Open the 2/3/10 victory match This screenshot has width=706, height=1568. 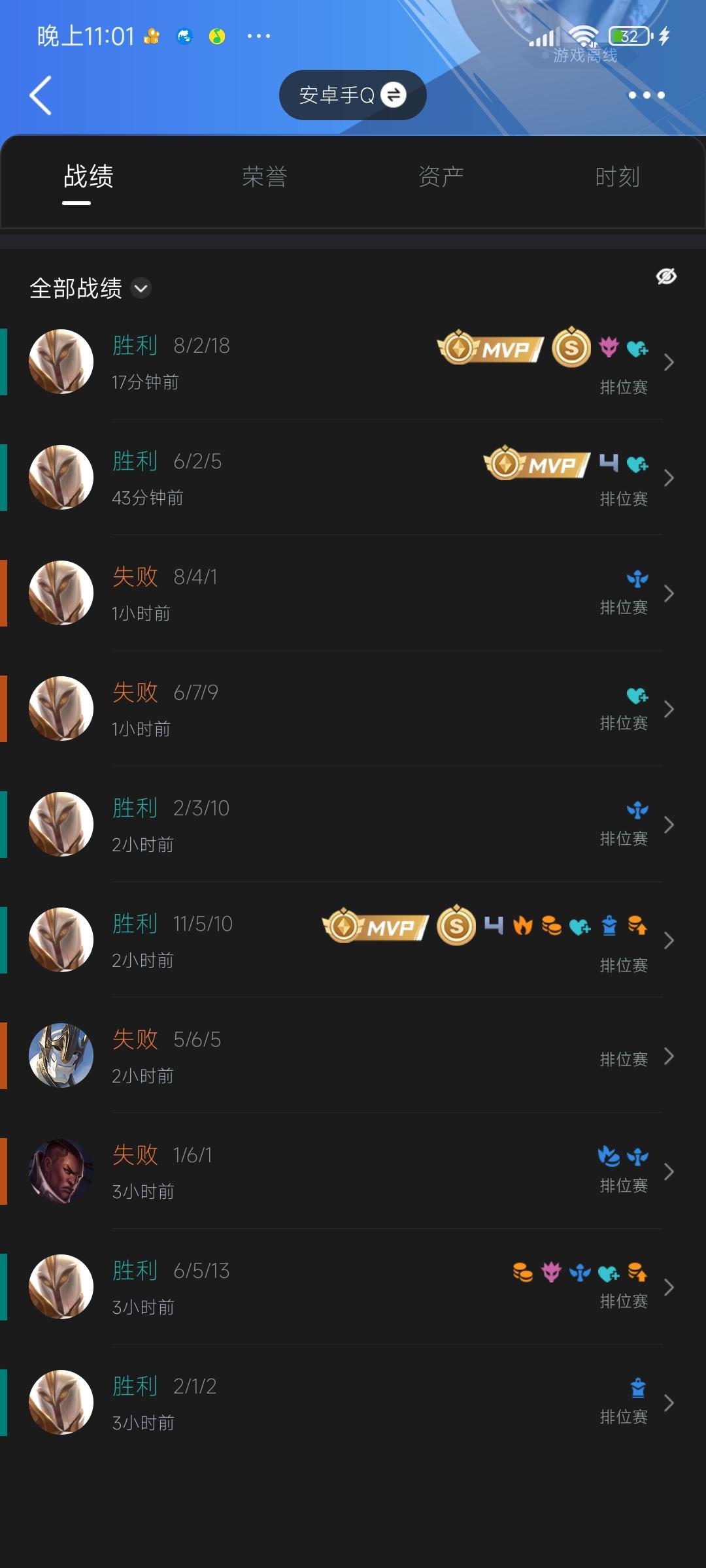point(353,825)
